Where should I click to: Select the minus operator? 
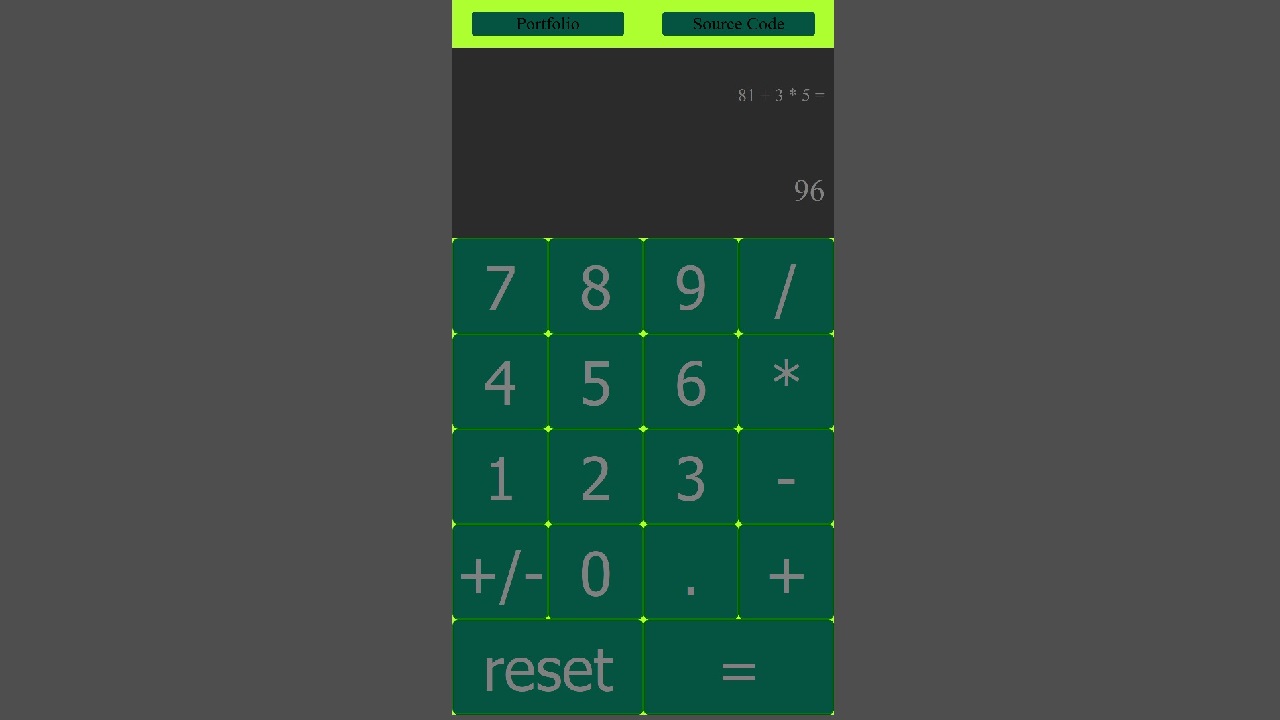pos(786,477)
